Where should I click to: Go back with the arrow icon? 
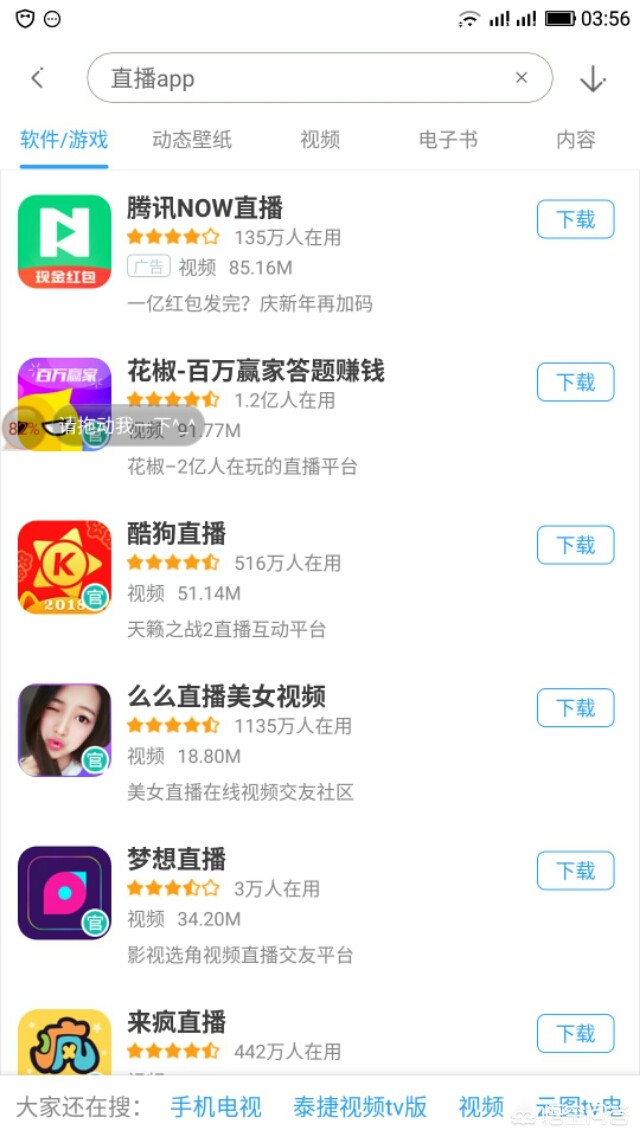[38, 78]
